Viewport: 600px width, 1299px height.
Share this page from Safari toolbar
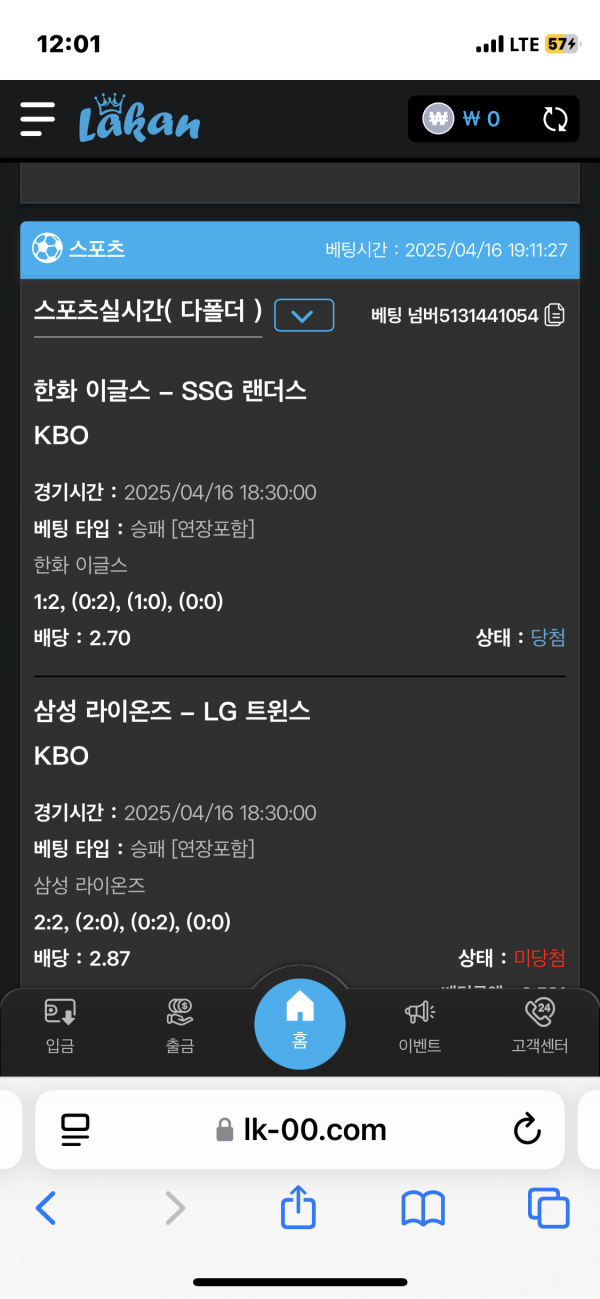pyautogui.click(x=298, y=1209)
